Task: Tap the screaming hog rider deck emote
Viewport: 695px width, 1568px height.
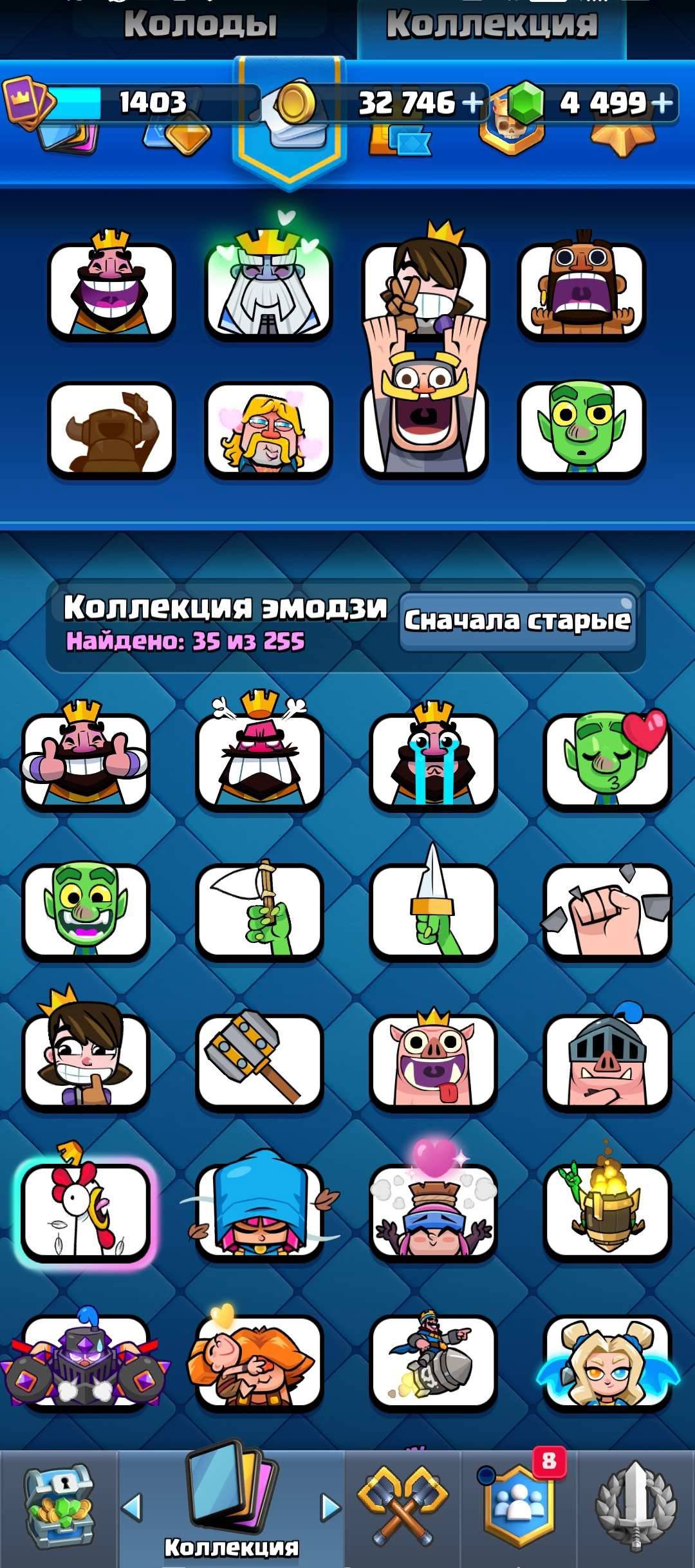Action: click(581, 287)
